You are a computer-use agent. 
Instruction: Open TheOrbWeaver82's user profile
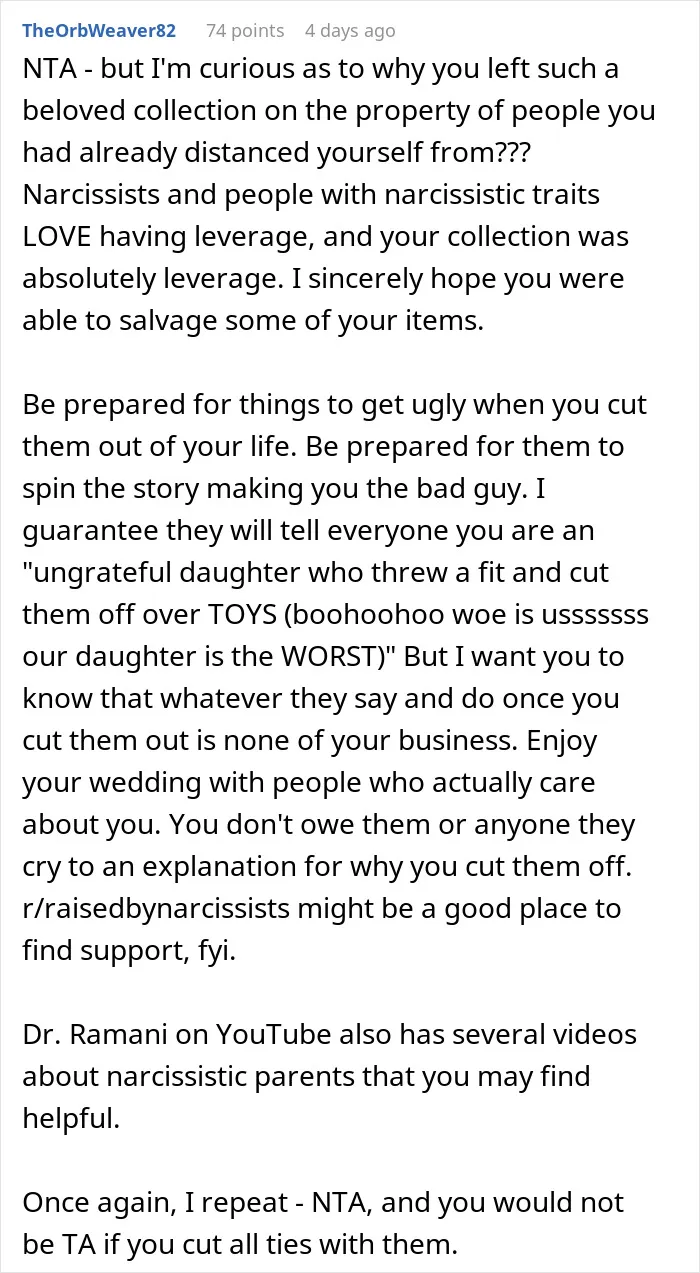coord(99,31)
